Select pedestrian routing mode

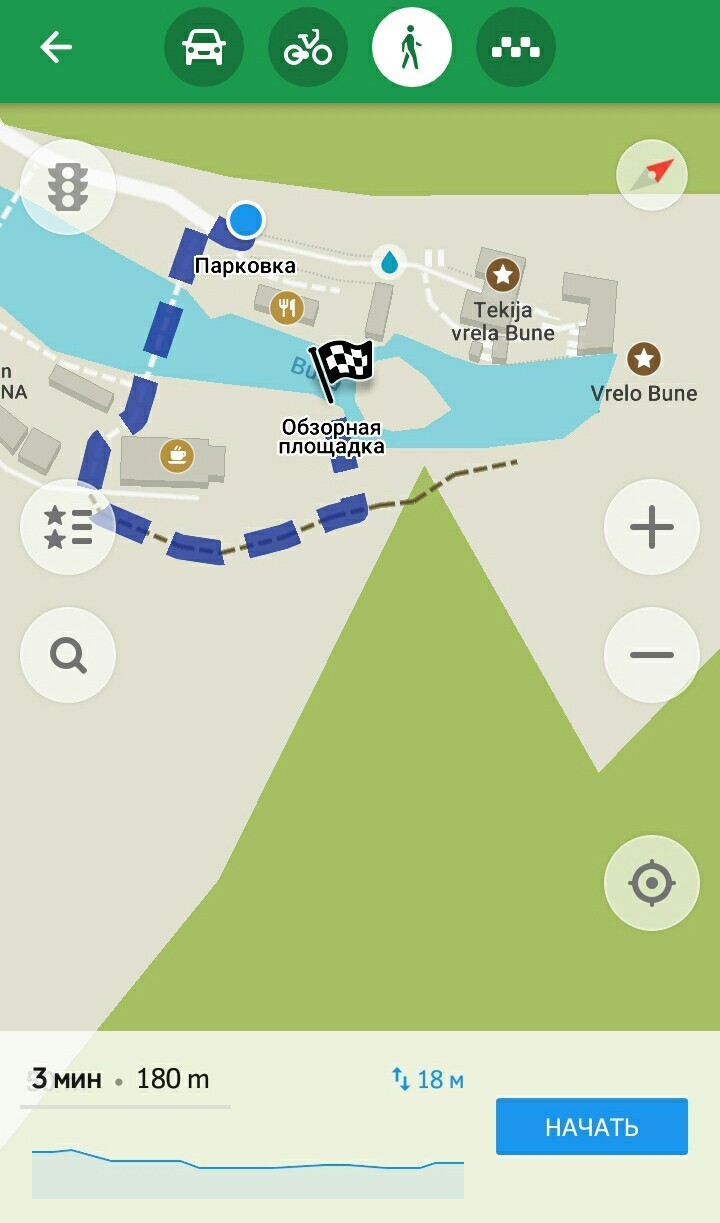[411, 47]
